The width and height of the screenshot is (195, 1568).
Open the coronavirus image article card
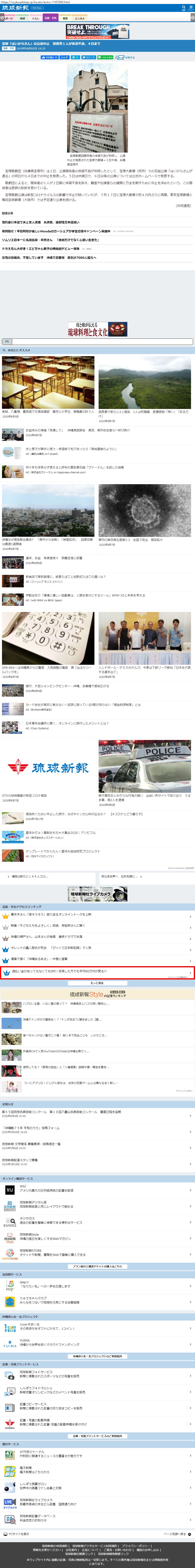pyautogui.click(x=144, y=511)
